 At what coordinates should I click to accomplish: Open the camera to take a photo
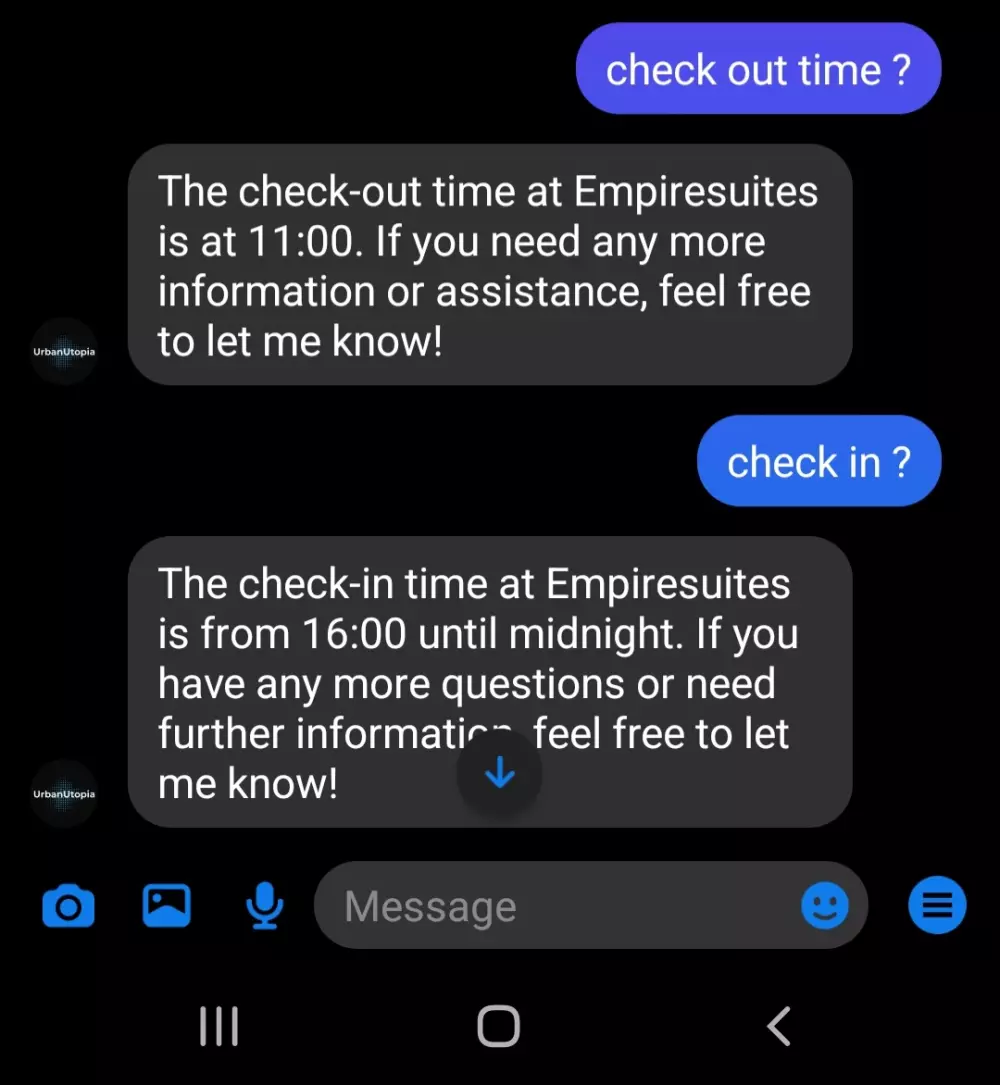click(68, 907)
